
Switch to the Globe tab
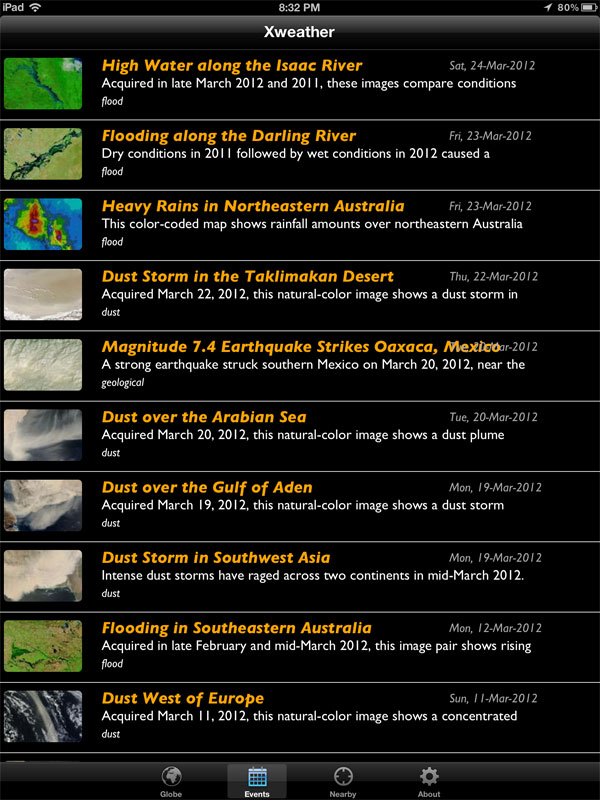coord(171,781)
